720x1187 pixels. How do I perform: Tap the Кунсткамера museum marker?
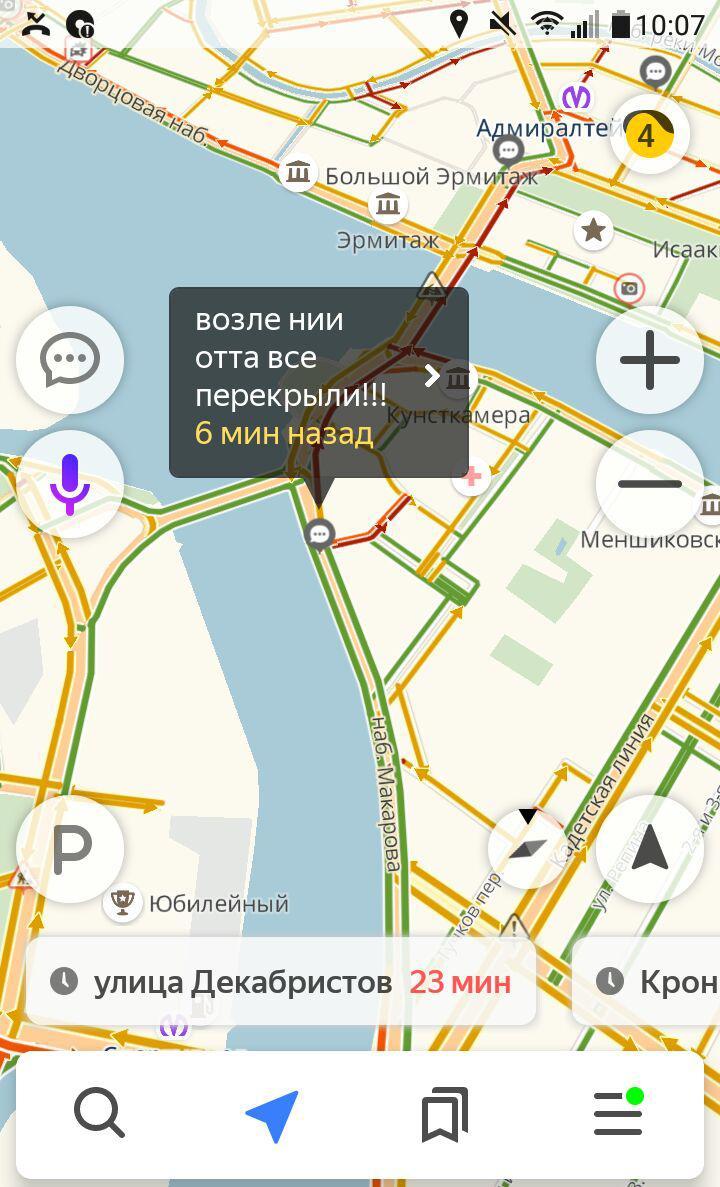coord(458,378)
